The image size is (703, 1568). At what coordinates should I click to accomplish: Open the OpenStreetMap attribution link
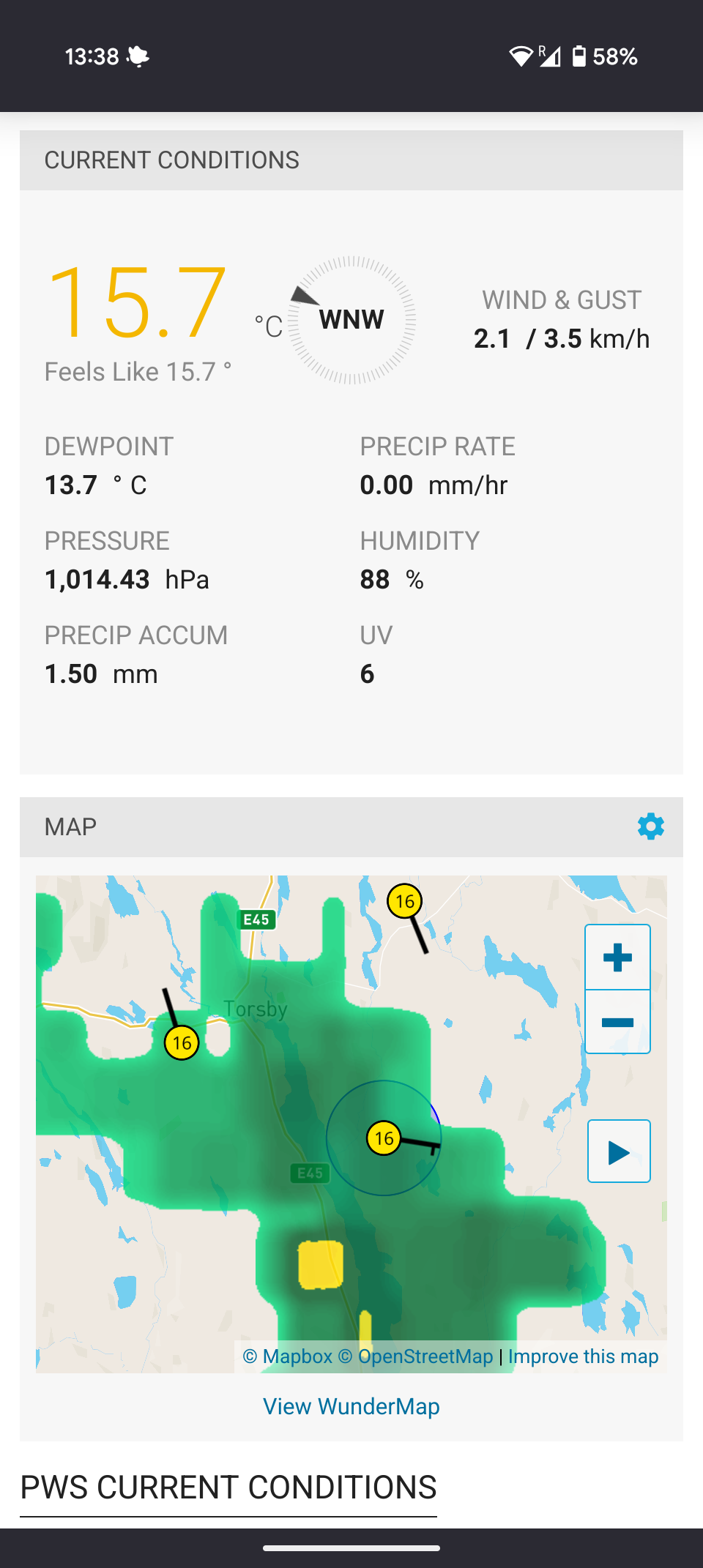(416, 1356)
